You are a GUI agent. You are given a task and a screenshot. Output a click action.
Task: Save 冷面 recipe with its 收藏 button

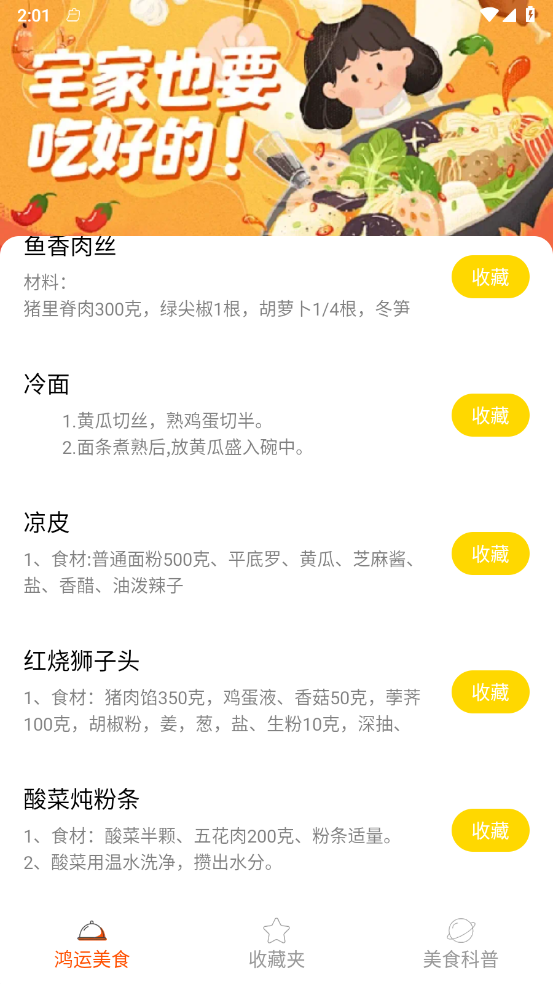pyautogui.click(x=490, y=415)
